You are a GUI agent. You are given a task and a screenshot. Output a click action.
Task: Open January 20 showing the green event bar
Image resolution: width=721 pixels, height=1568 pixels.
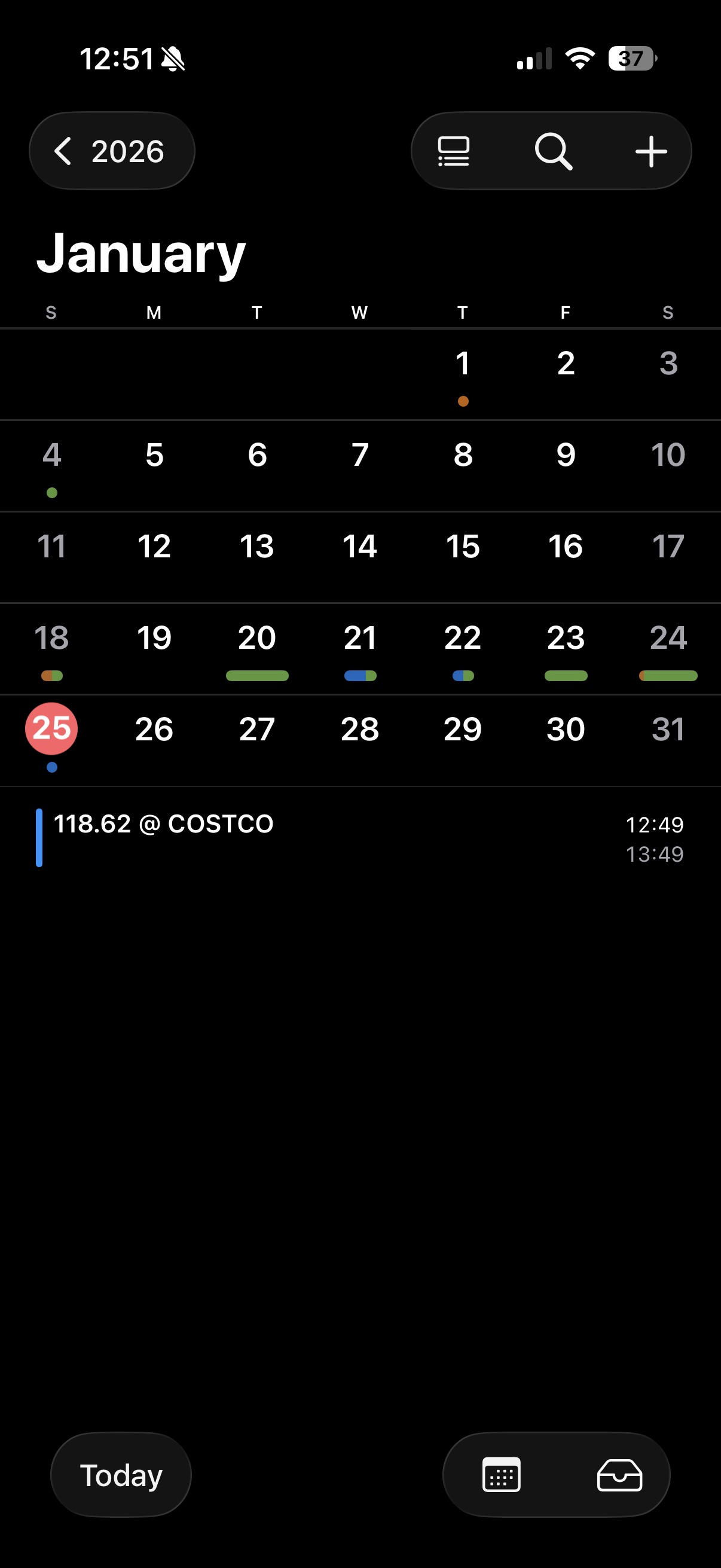pyautogui.click(x=256, y=637)
